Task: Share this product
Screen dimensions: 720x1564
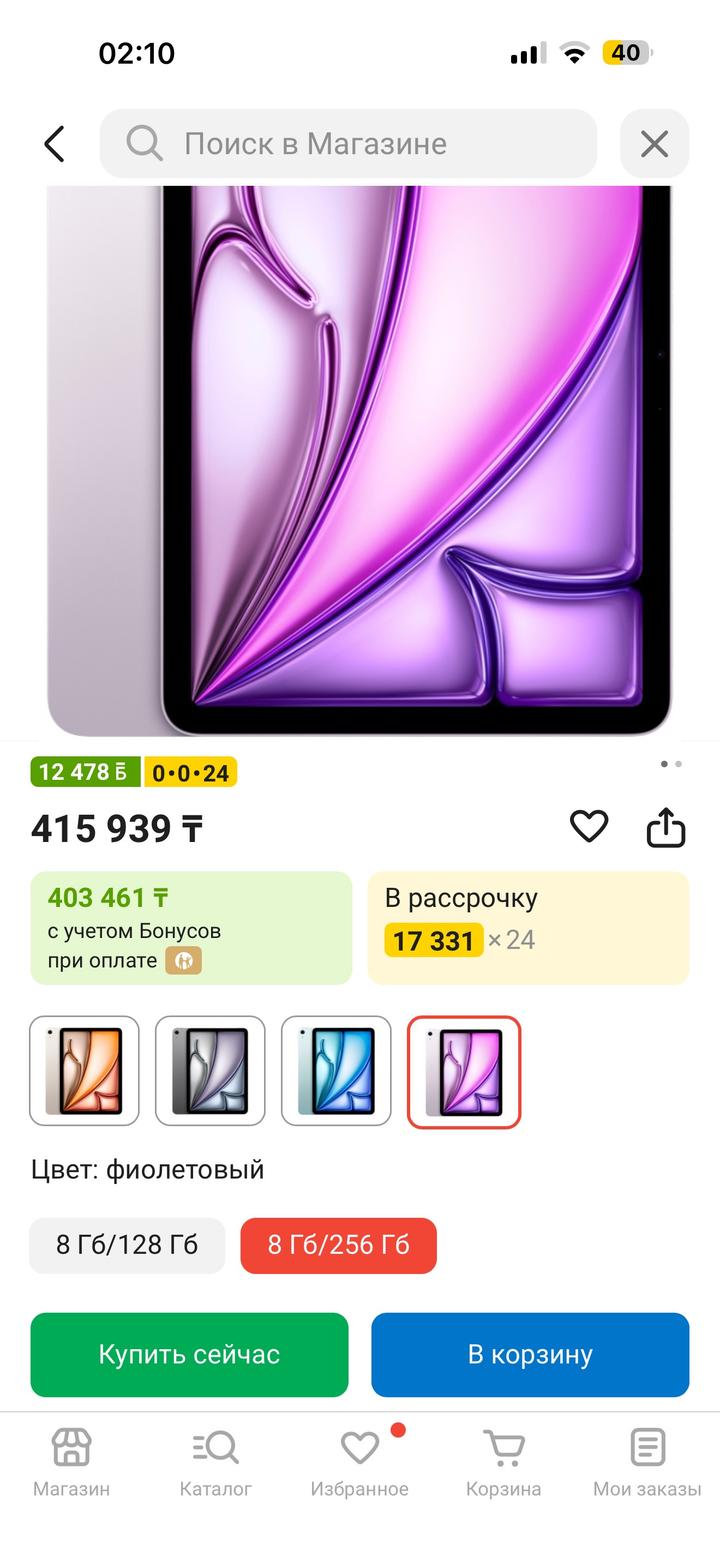Action: point(666,828)
